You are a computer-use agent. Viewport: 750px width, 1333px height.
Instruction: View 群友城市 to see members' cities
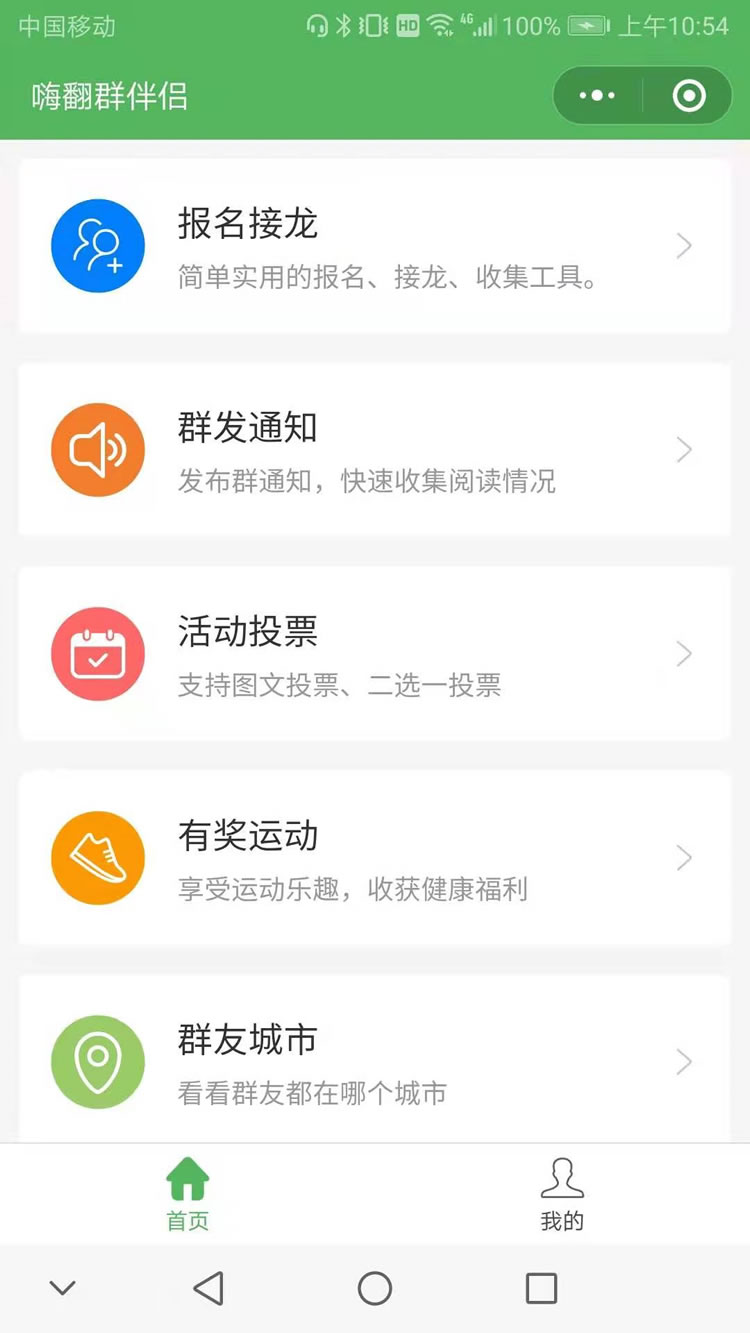pyautogui.click(x=375, y=1060)
